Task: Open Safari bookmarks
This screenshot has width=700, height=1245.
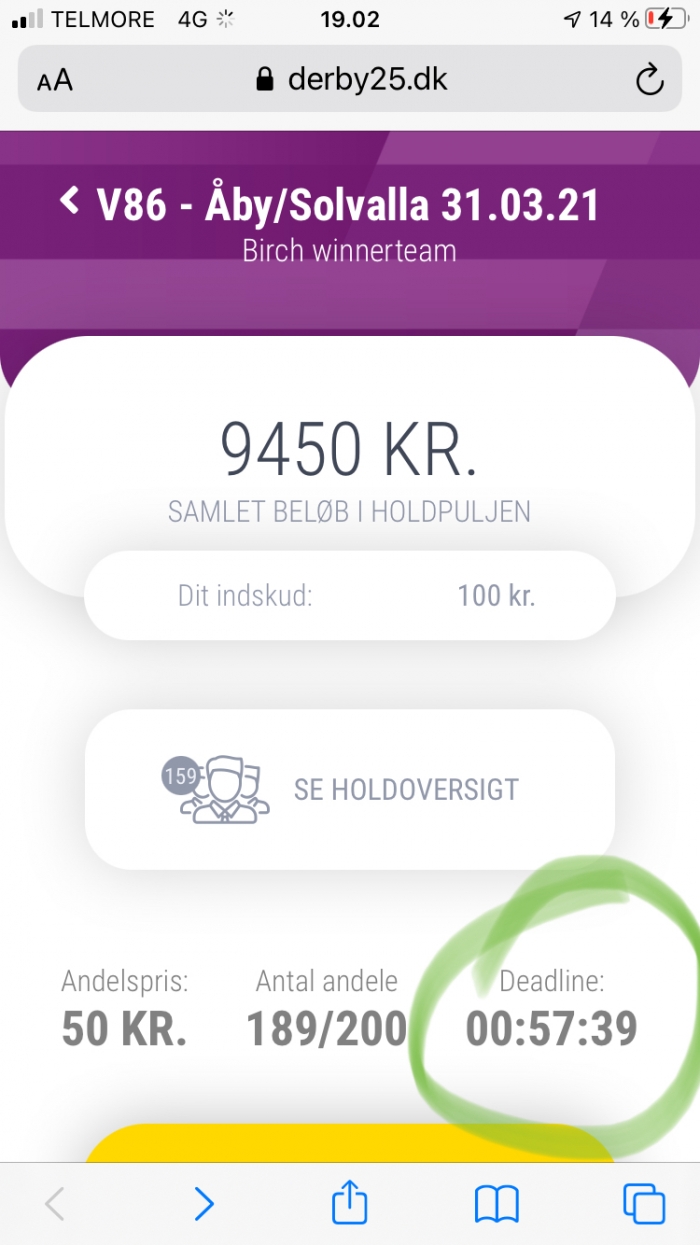Action: tap(497, 1204)
